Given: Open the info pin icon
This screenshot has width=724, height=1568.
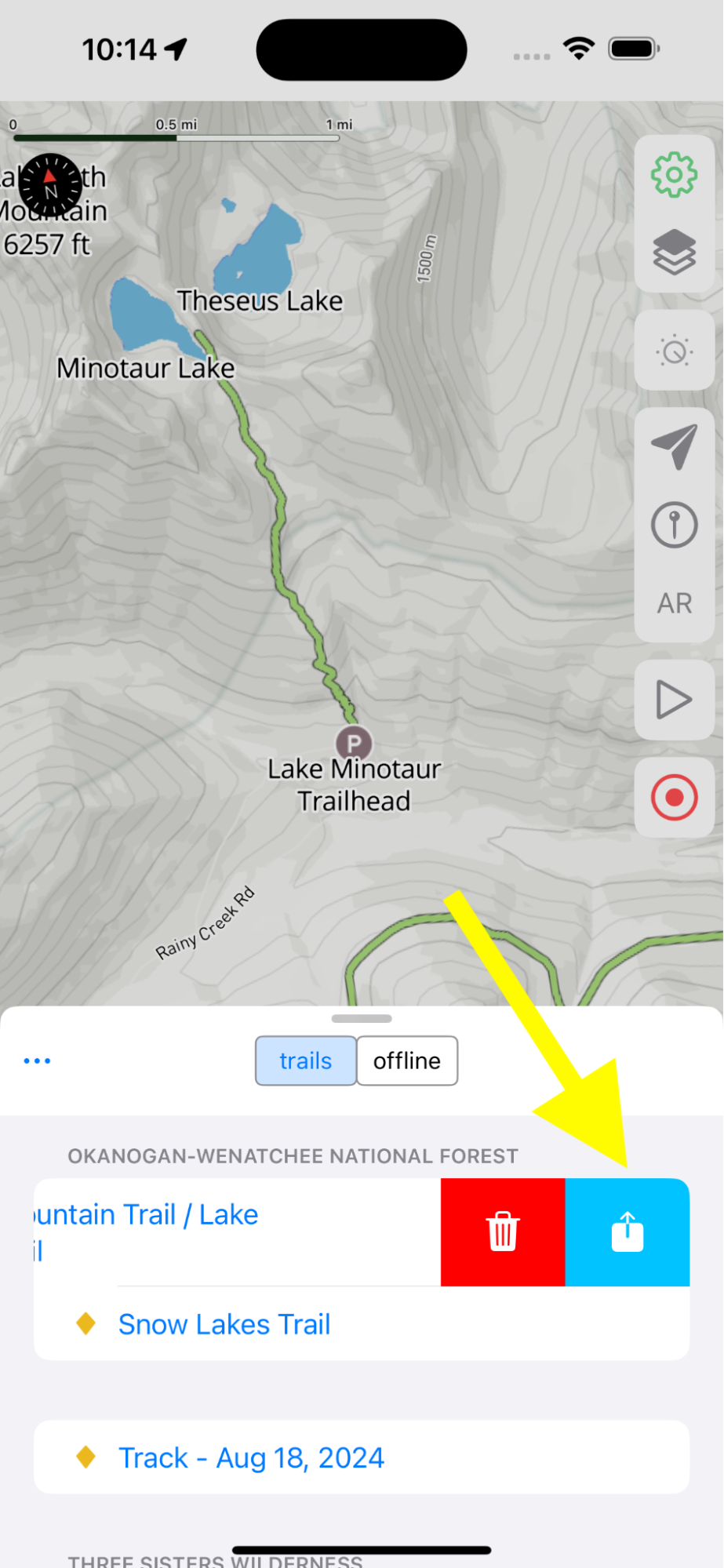Looking at the screenshot, I should (674, 525).
